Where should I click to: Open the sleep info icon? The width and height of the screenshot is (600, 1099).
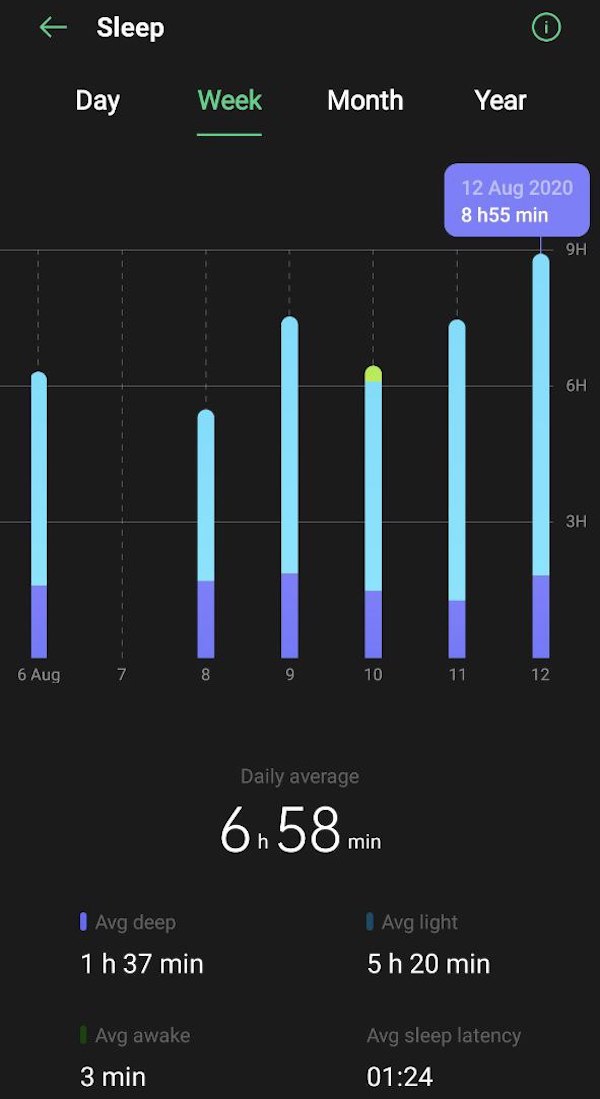point(546,28)
